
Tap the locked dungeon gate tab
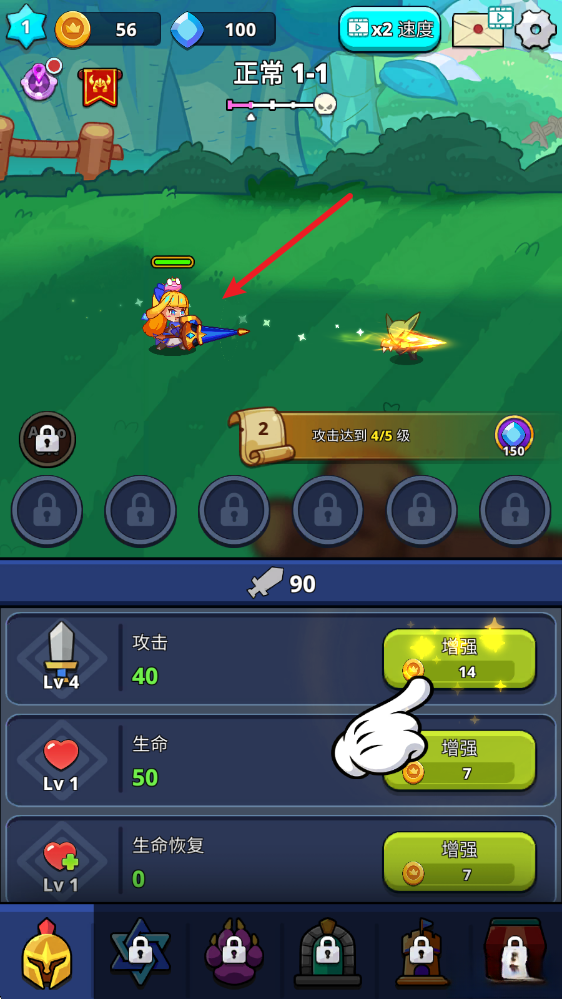coord(328,952)
